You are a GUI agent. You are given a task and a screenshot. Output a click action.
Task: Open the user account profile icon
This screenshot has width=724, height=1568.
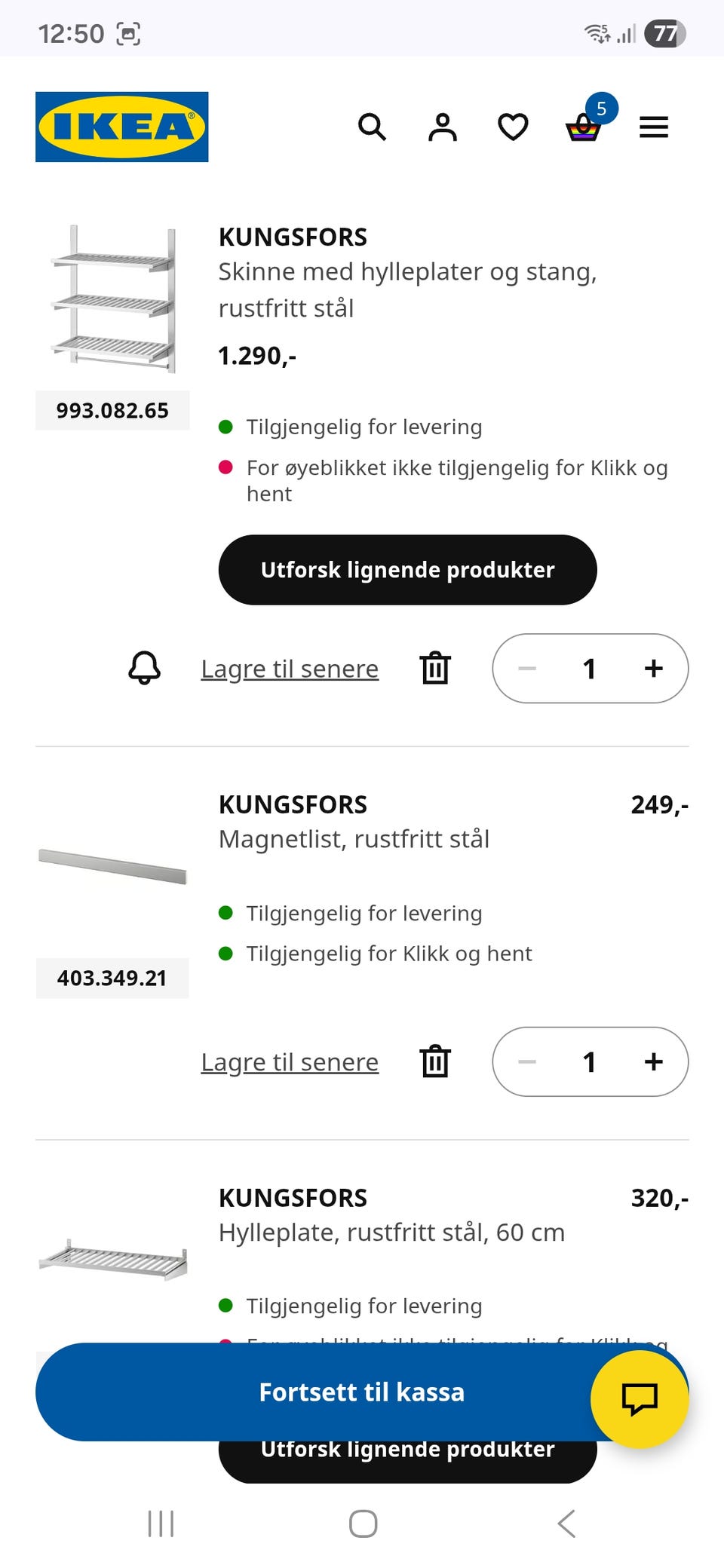coord(443,127)
